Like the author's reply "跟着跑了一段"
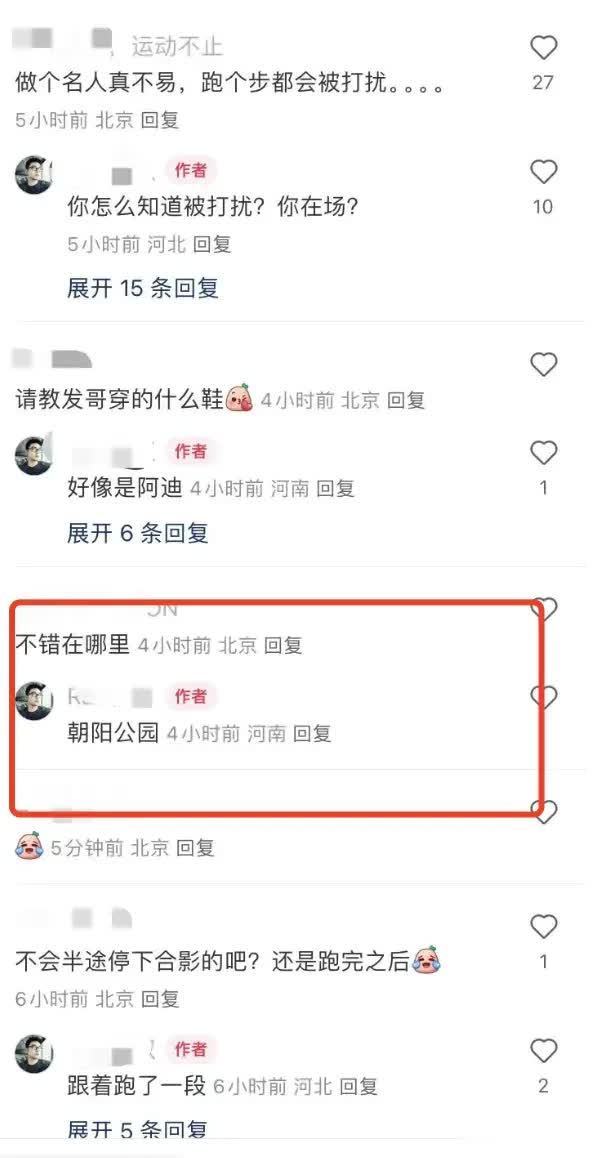610x1158 pixels. point(543,1050)
